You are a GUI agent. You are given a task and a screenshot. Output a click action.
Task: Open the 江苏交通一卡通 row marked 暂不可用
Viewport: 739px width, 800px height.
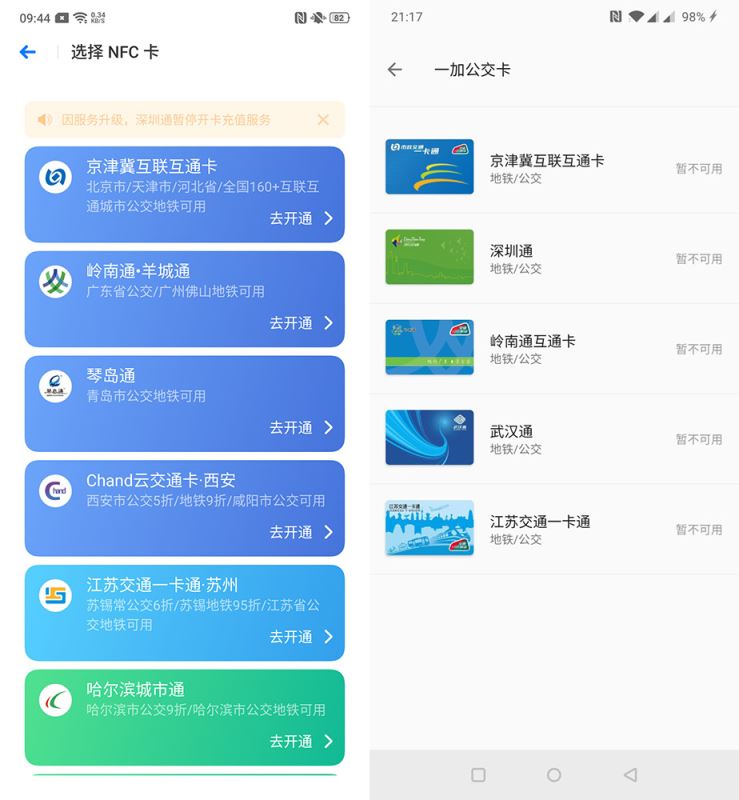(x=553, y=529)
